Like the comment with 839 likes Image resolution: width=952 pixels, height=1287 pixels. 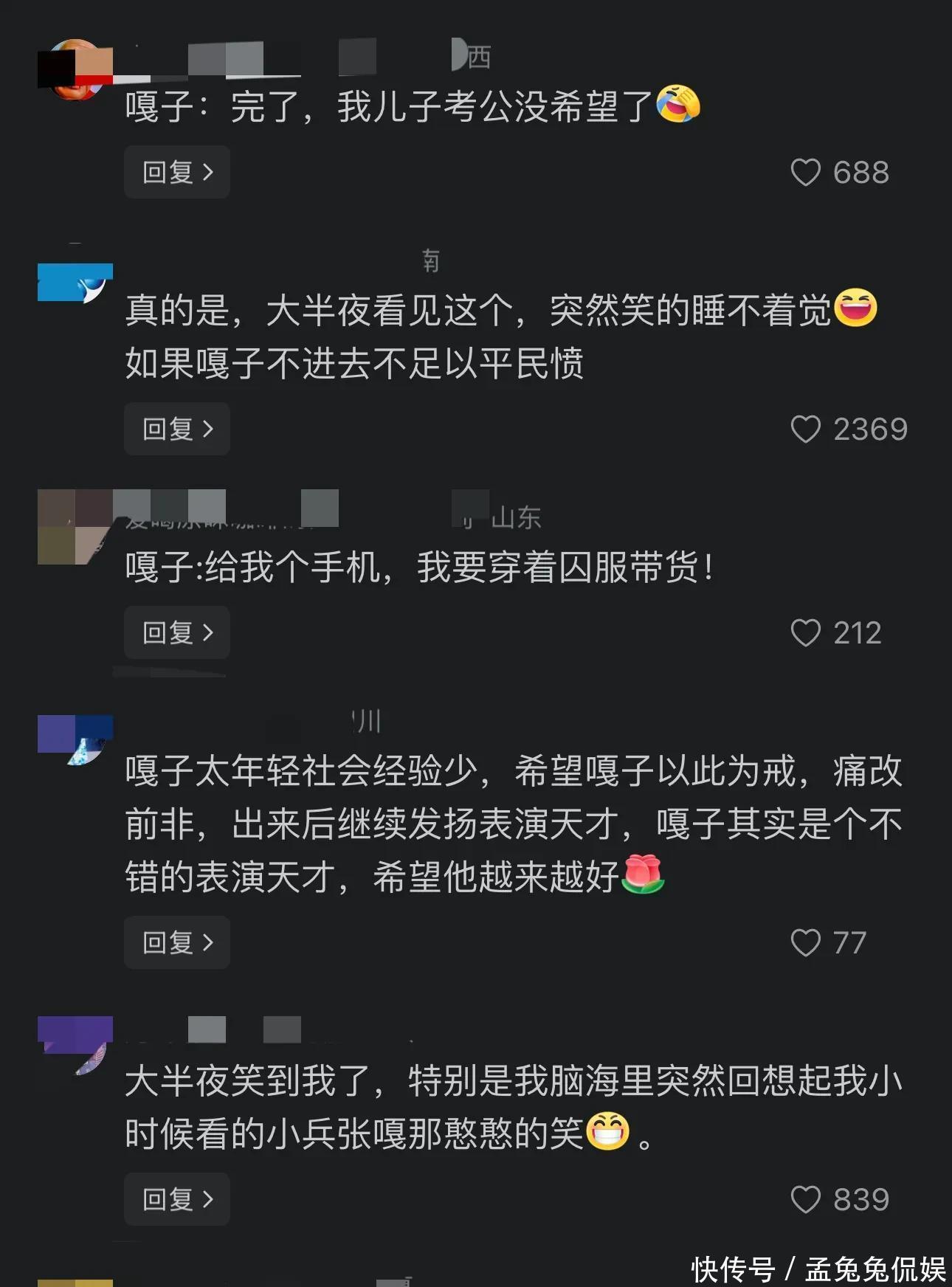pyautogui.click(x=805, y=1200)
